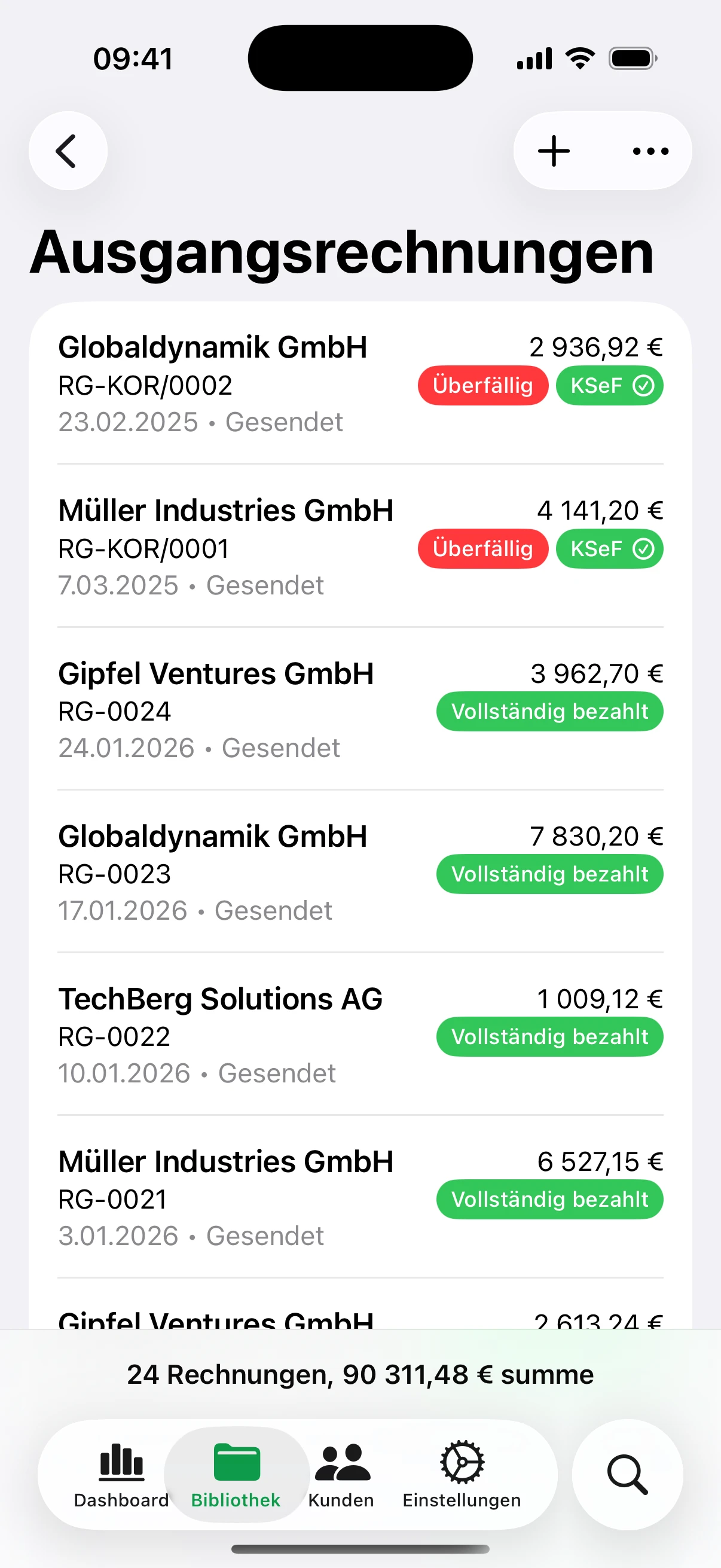Open Müller Industries invoice RG-0021
The image size is (721, 1568).
click(x=226, y=1197)
